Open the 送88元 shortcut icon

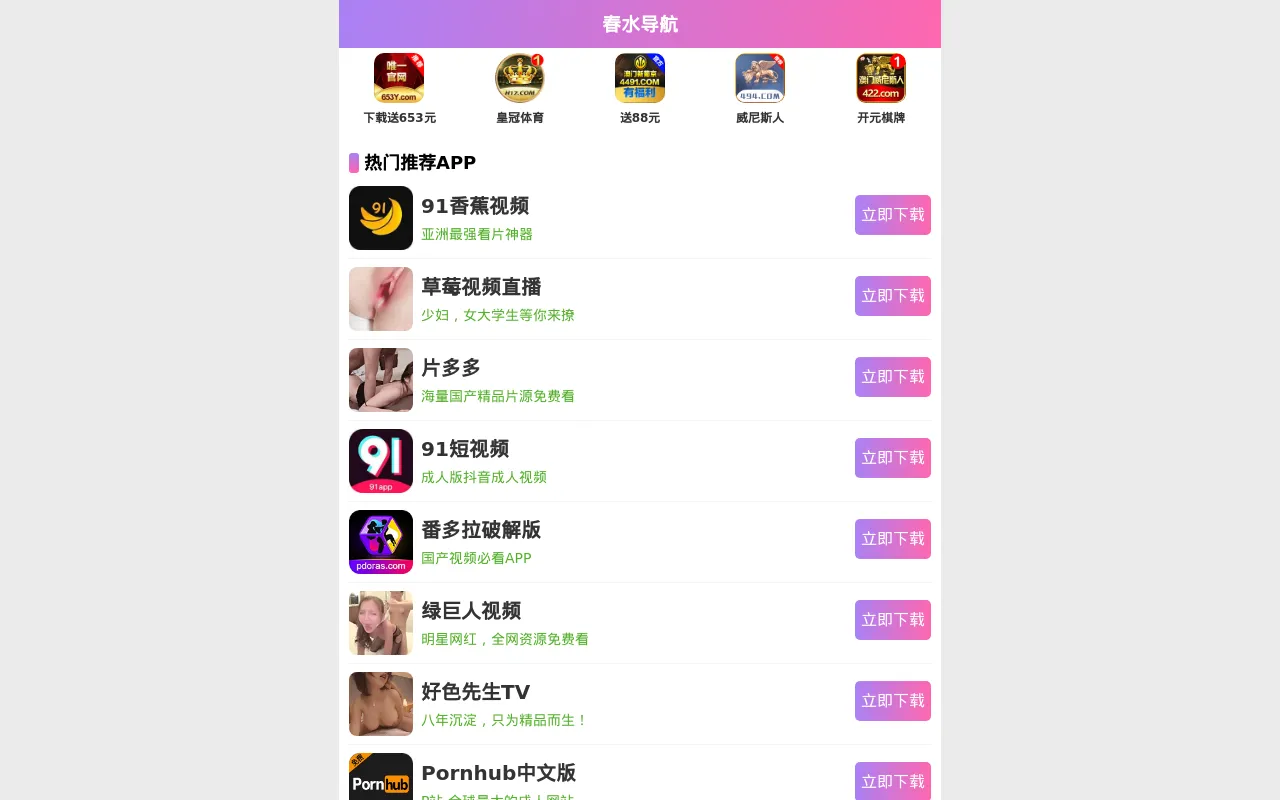point(639,79)
